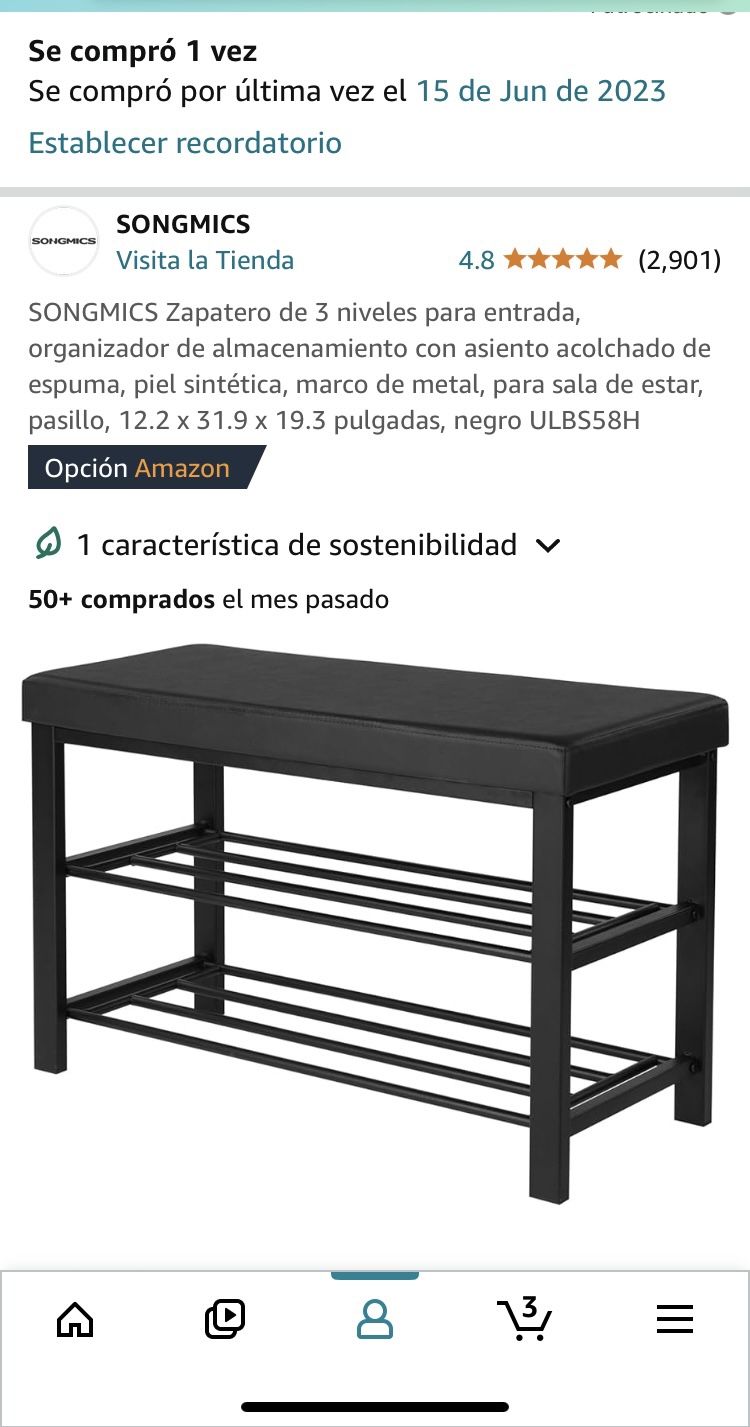The image size is (750, 1427).
Task: Tap the "Opción Amazon" badge
Action: pyautogui.click(x=138, y=467)
